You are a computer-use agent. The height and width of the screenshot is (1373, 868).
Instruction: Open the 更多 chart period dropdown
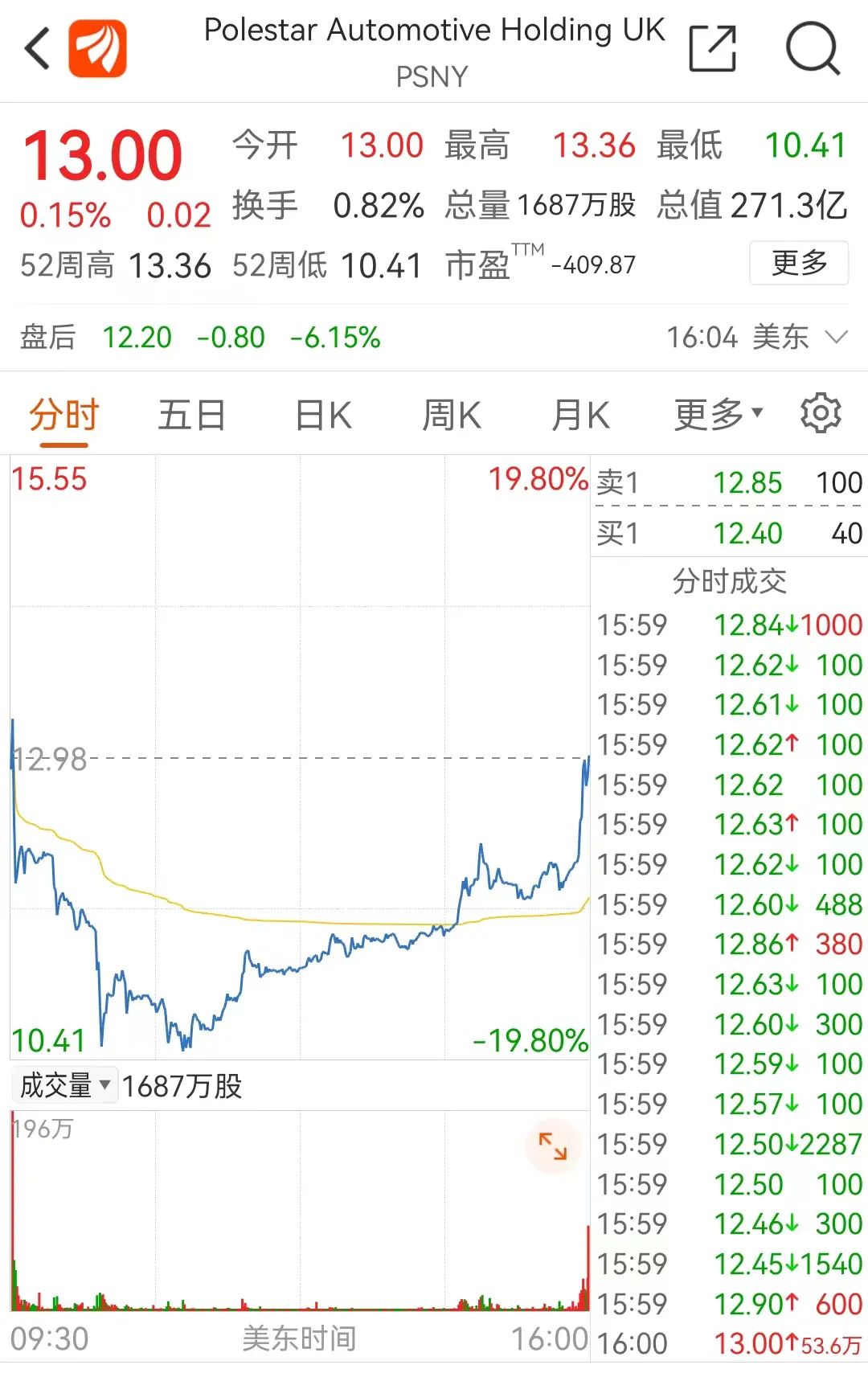tap(717, 415)
